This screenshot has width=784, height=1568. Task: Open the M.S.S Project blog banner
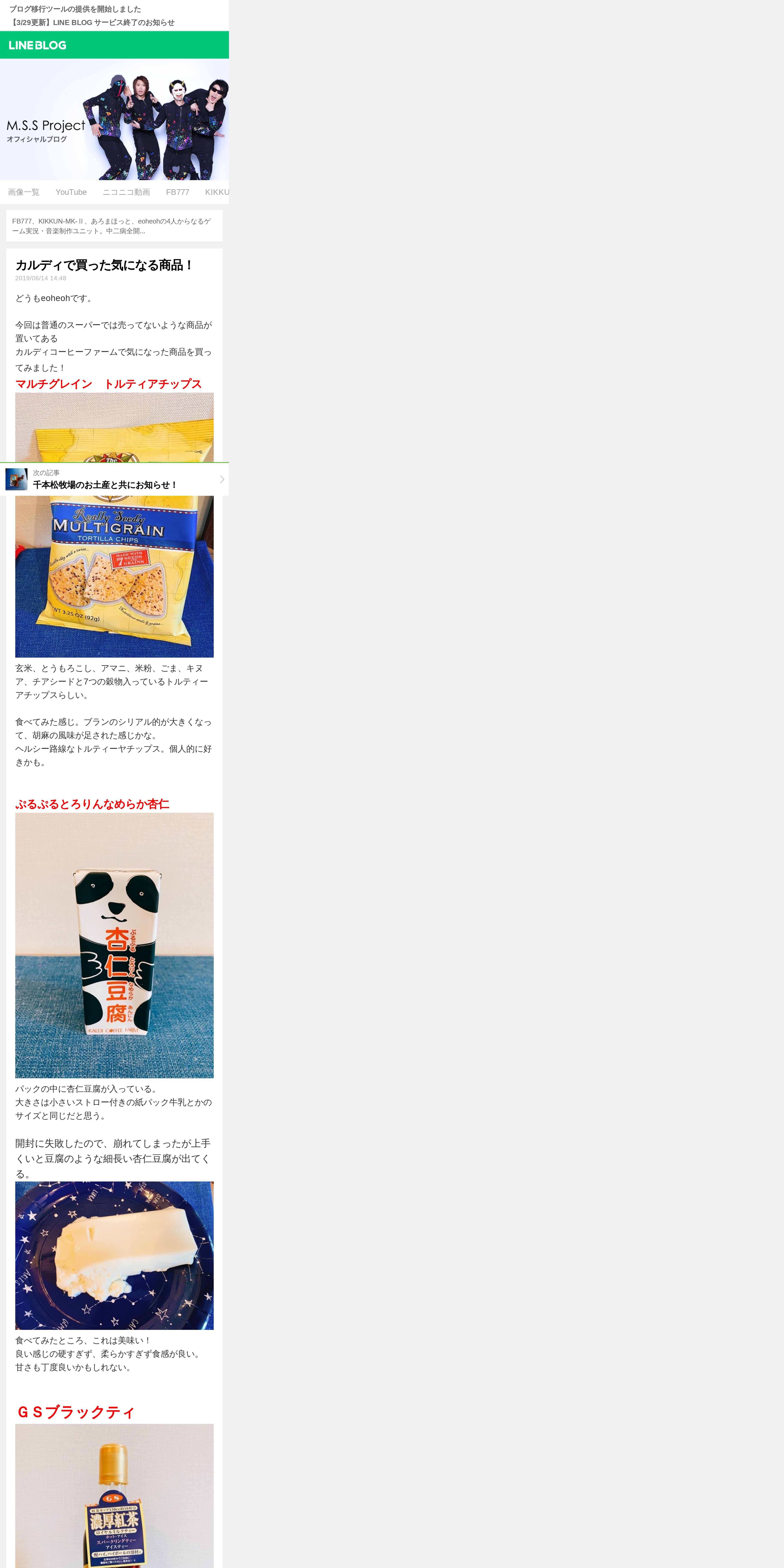114,119
